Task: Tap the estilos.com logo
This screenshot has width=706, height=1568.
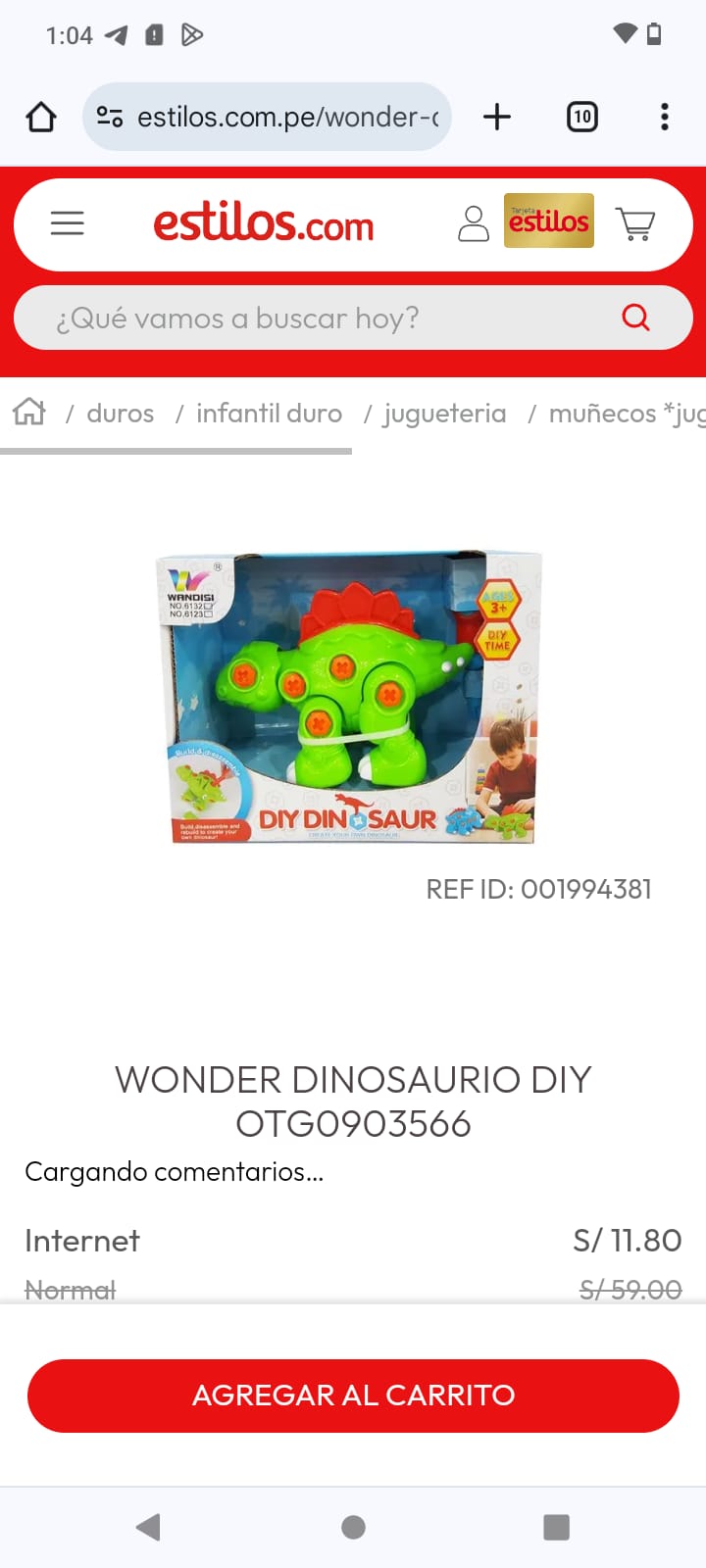Action: coord(263,223)
